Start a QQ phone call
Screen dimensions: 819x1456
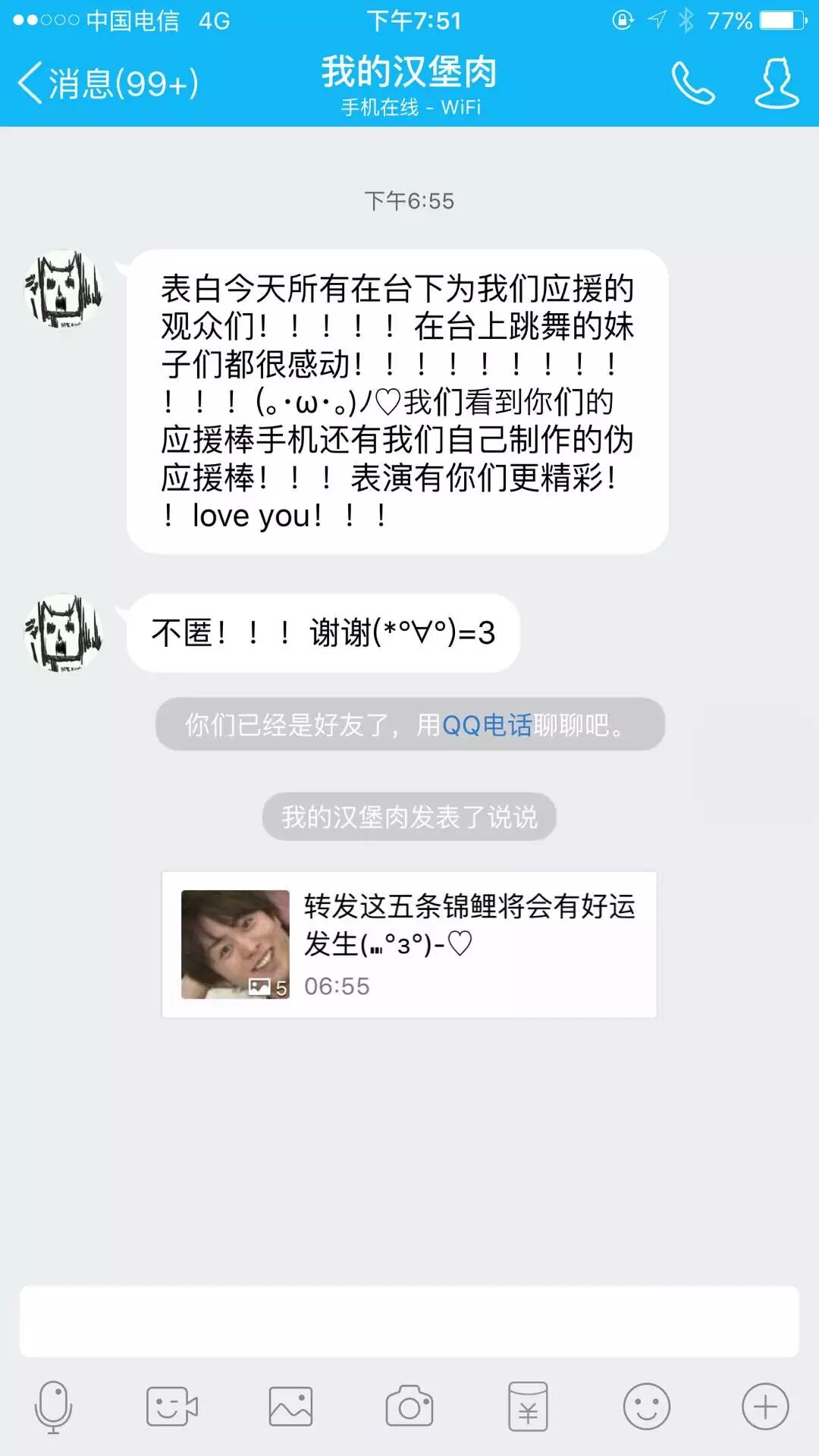(x=692, y=83)
